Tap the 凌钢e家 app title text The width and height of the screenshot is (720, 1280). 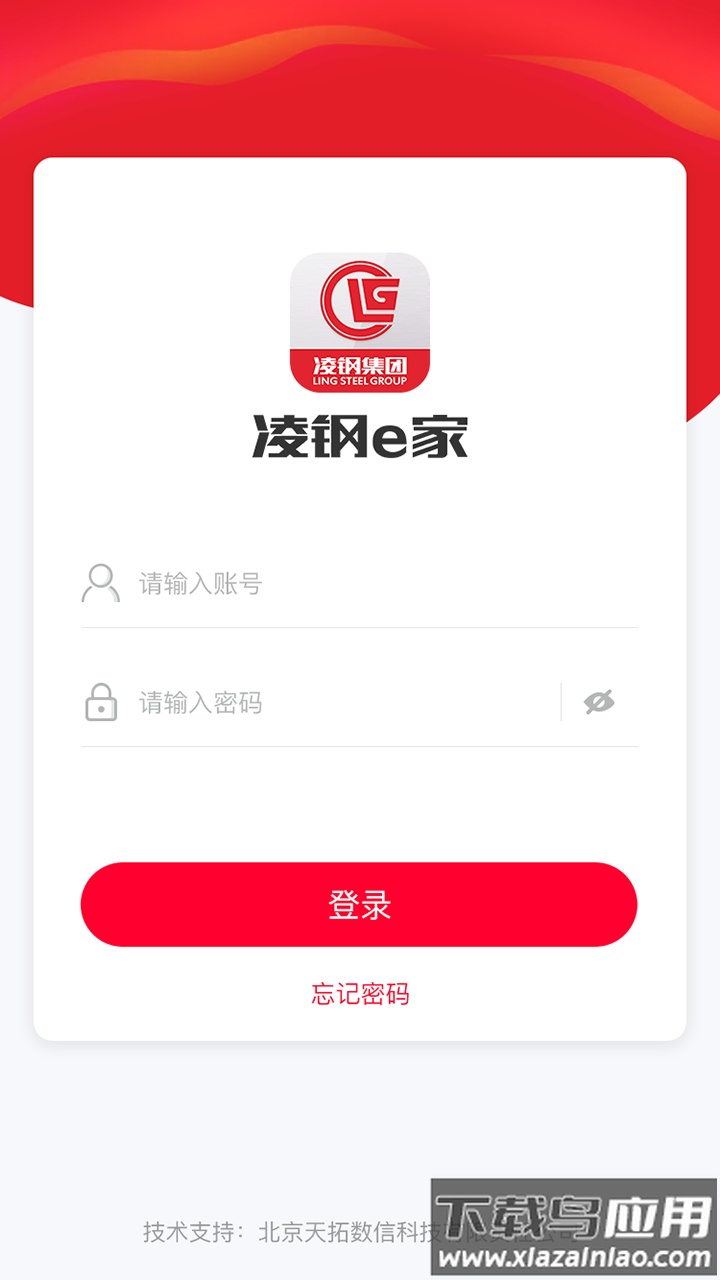click(359, 438)
